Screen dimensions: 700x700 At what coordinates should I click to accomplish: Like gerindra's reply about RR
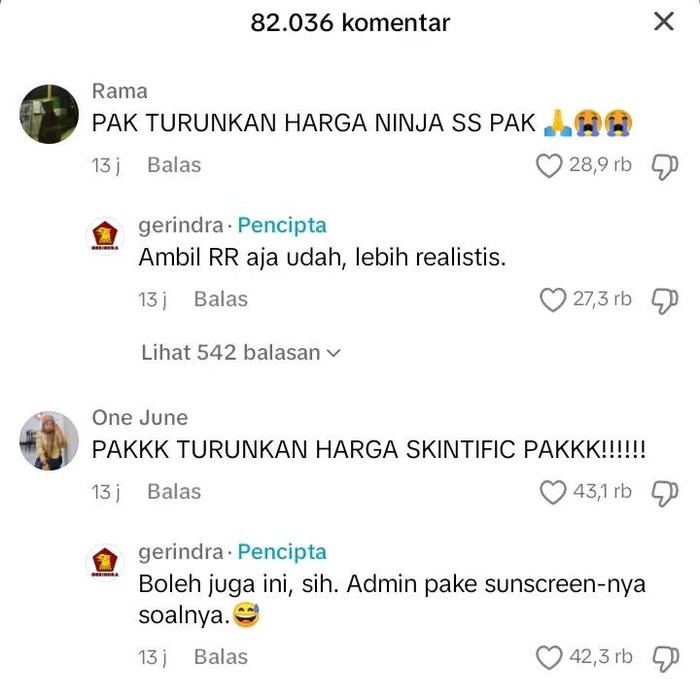[553, 299]
